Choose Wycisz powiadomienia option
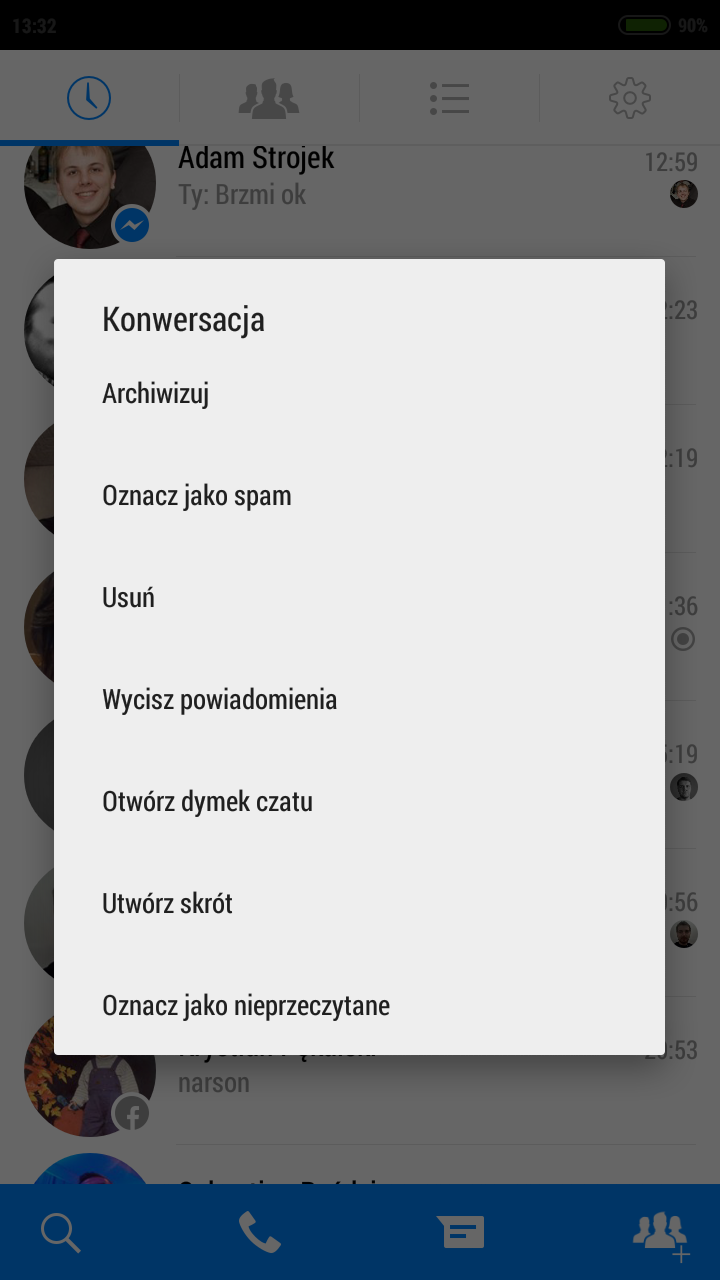This screenshot has height=1280, width=720. coord(220,700)
